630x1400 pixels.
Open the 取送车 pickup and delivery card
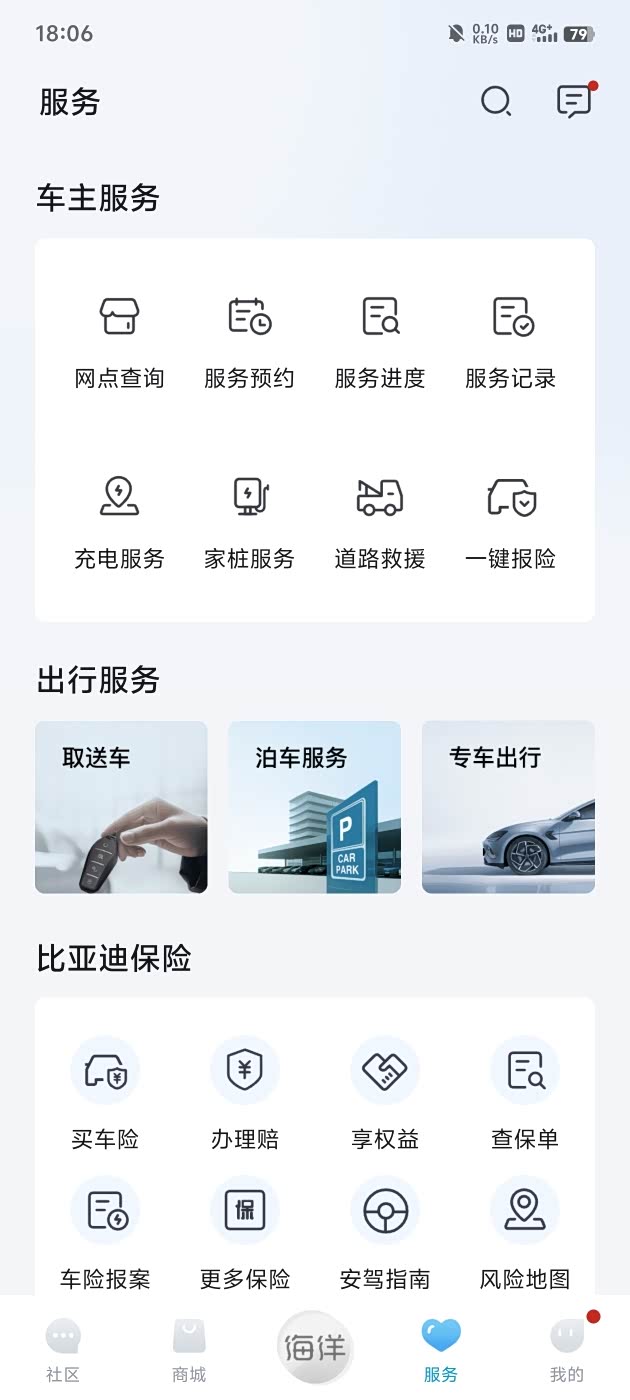(x=121, y=807)
